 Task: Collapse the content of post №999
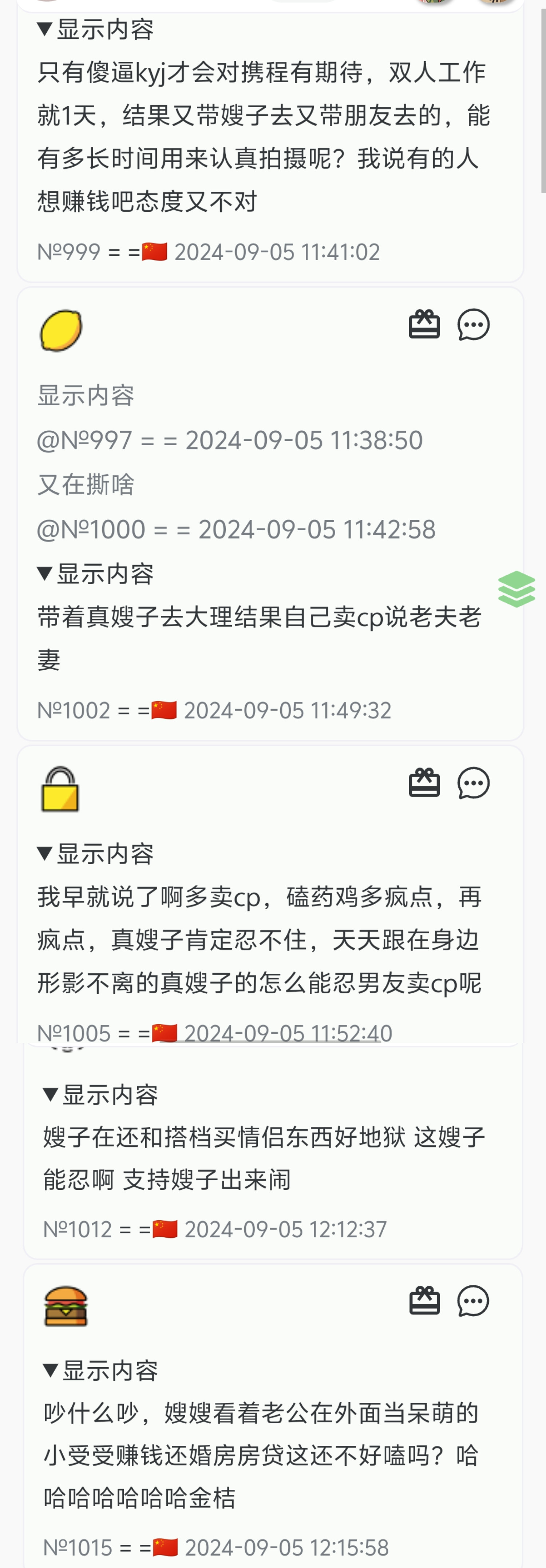click(95, 29)
